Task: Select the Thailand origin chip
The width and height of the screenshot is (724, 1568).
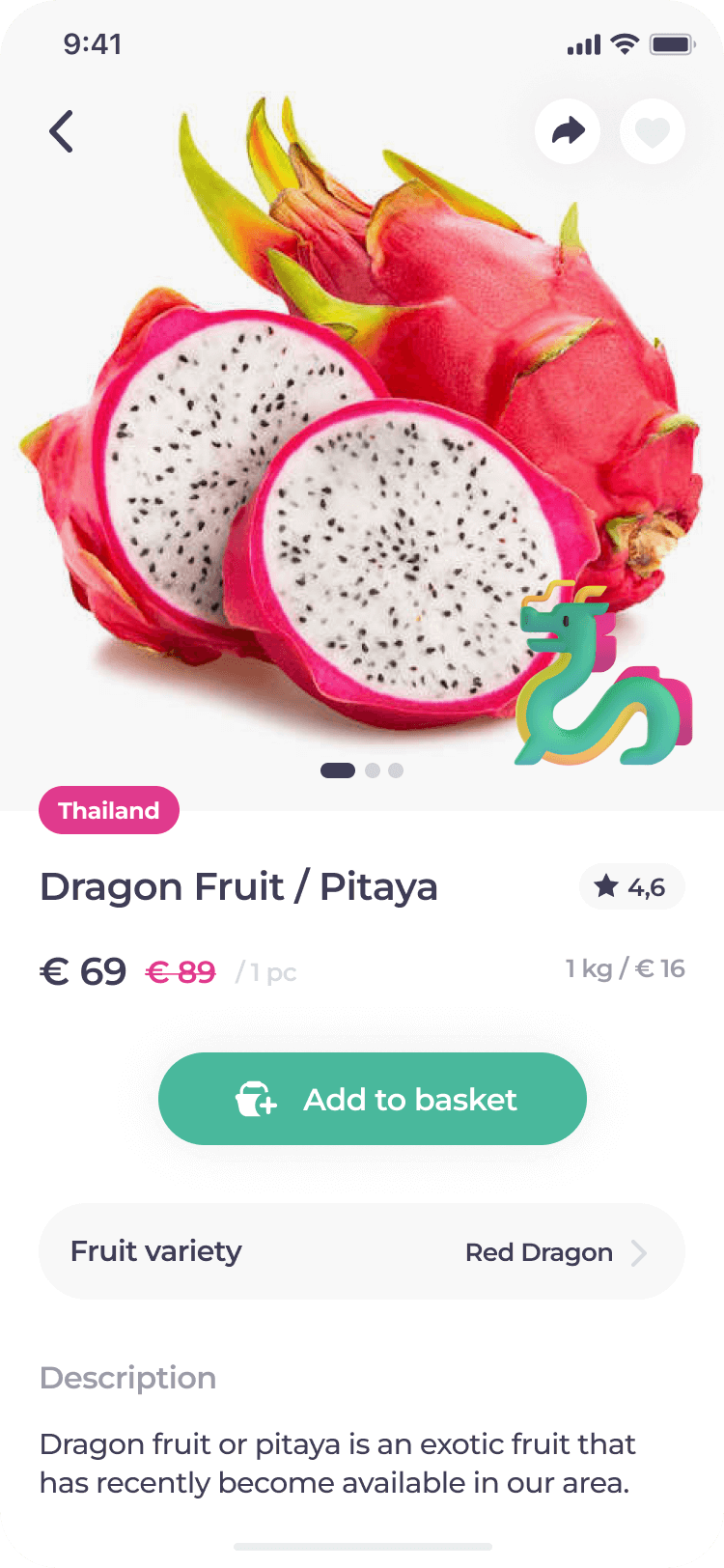Action: 109,810
